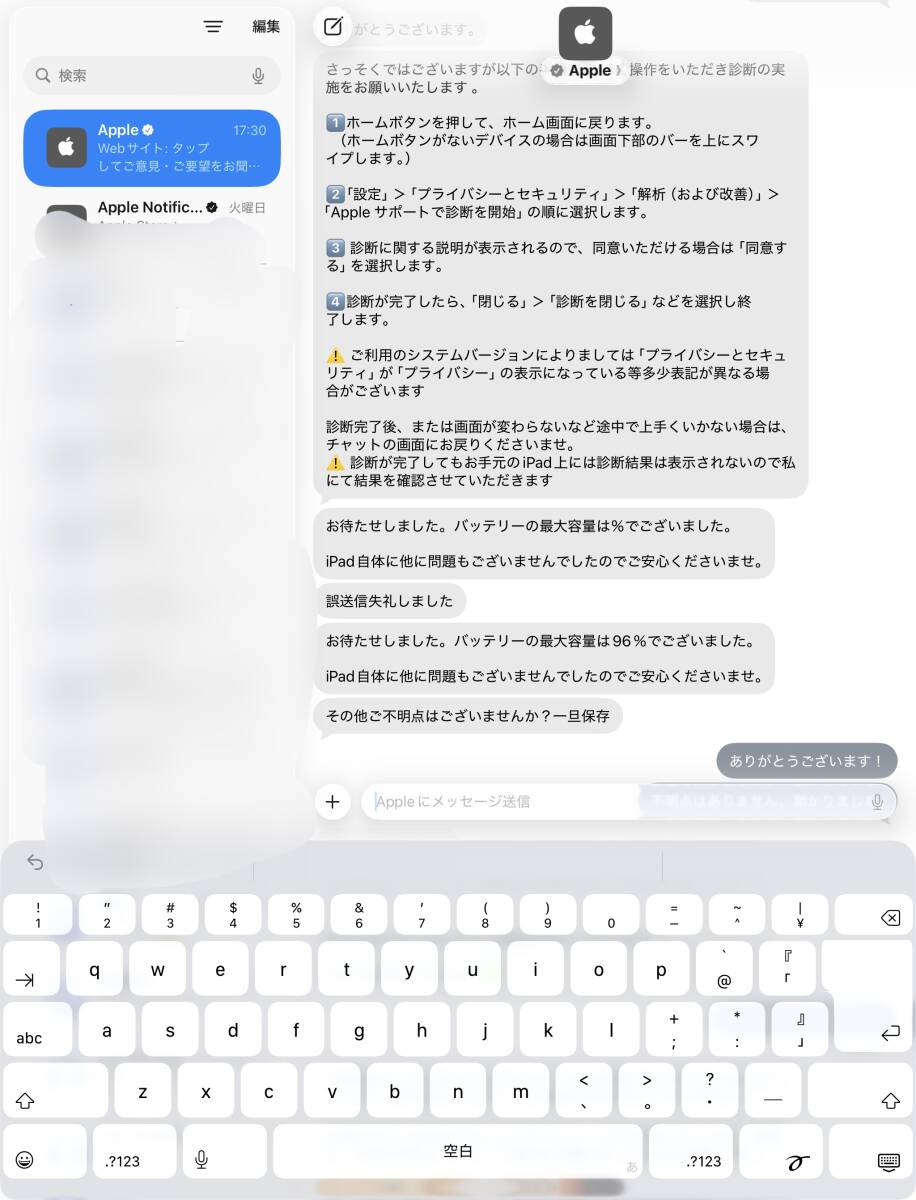Dictate a search with the microphone
Screen dimensions: 916x1200
coord(258,75)
